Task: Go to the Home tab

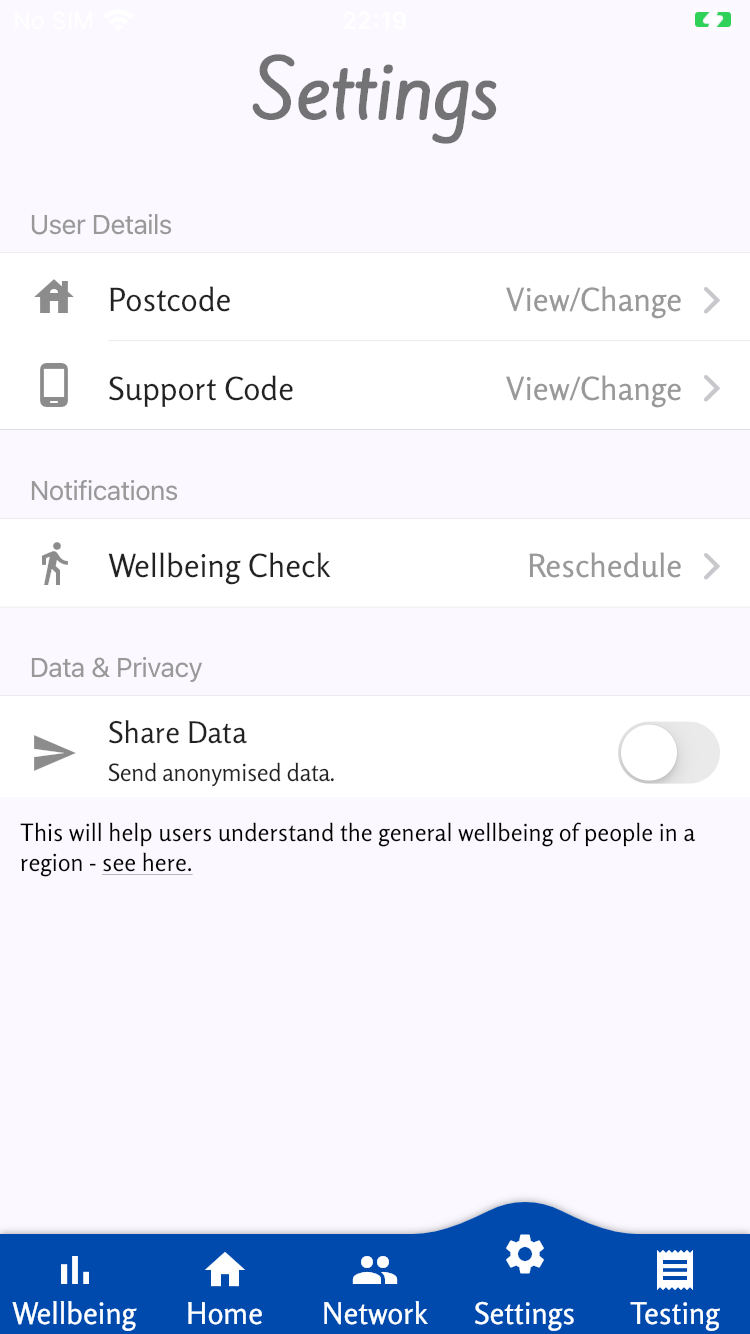Action: click(225, 1290)
